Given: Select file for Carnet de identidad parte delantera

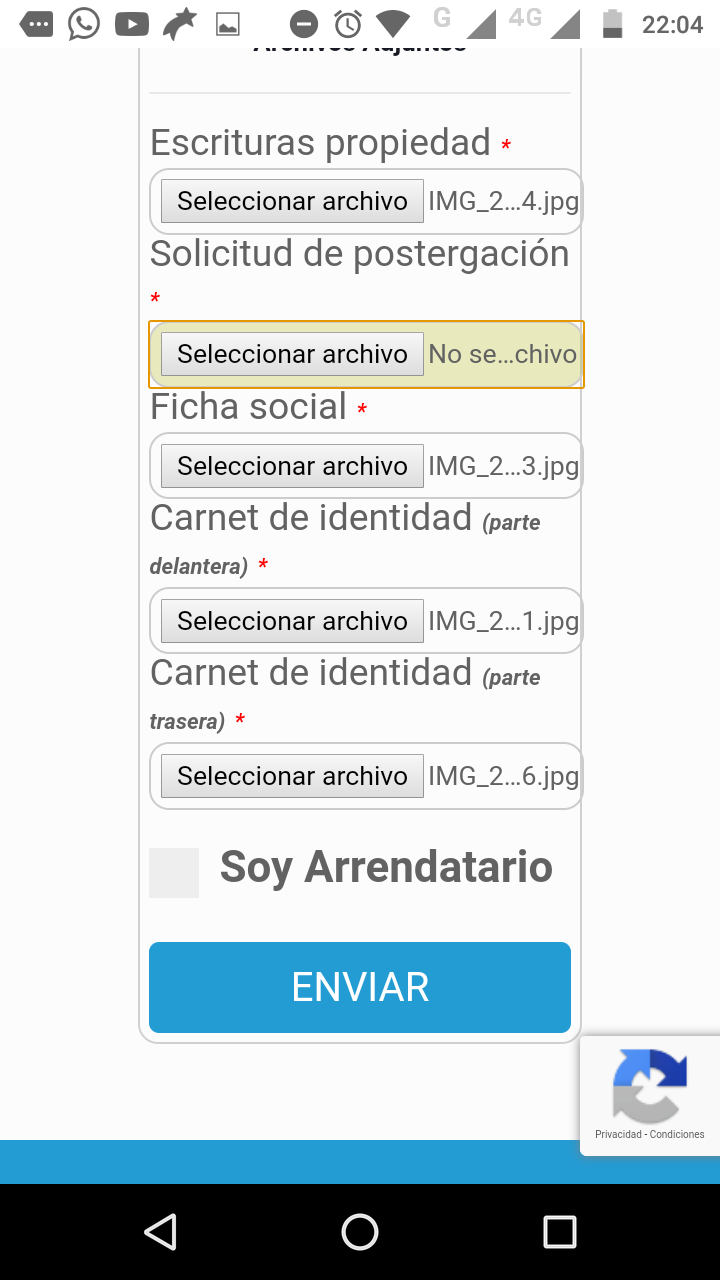Looking at the screenshot, I should pos(292,621).
